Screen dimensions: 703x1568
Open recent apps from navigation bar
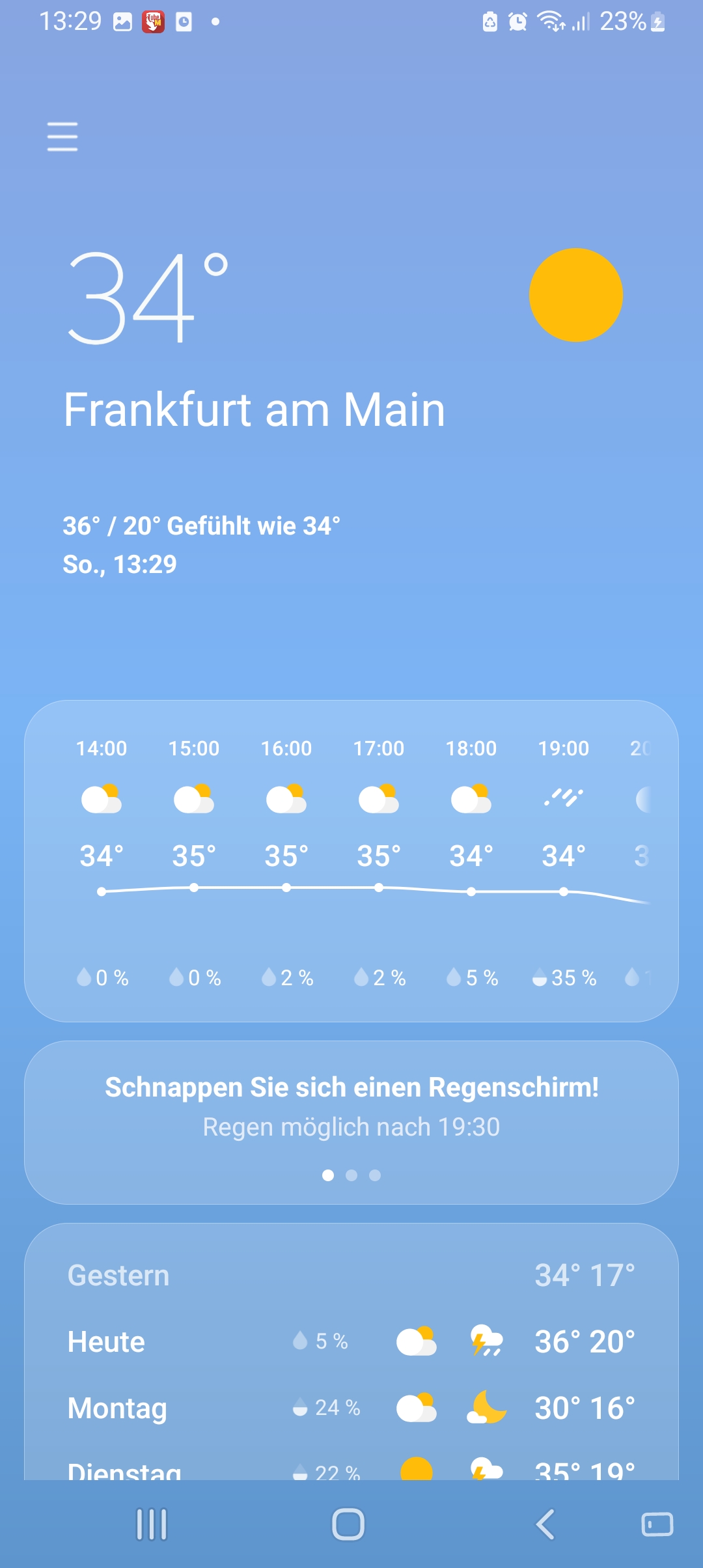click(x=152, y=1524)
